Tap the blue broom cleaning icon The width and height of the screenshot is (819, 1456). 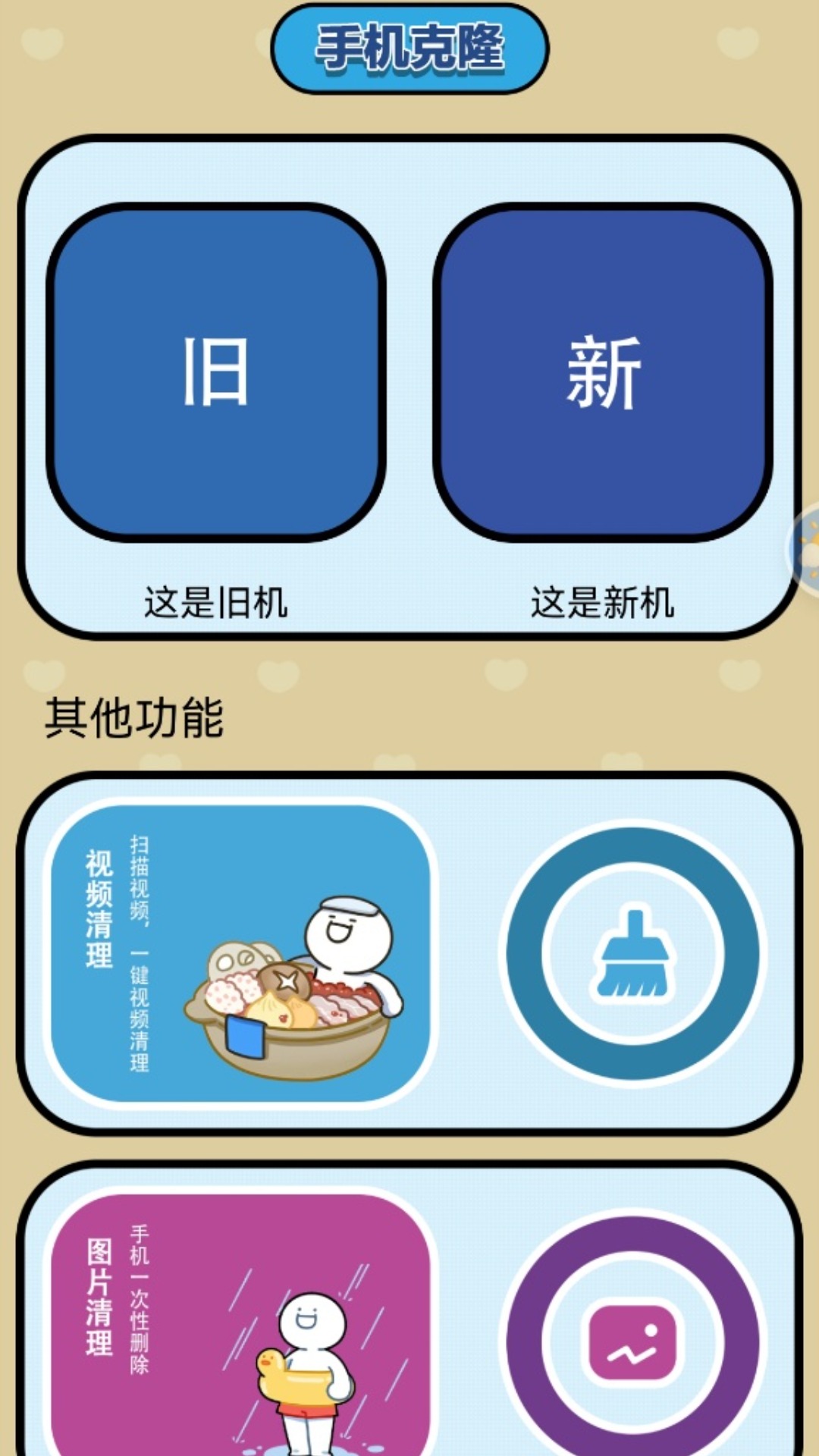[x=633, y=953]
